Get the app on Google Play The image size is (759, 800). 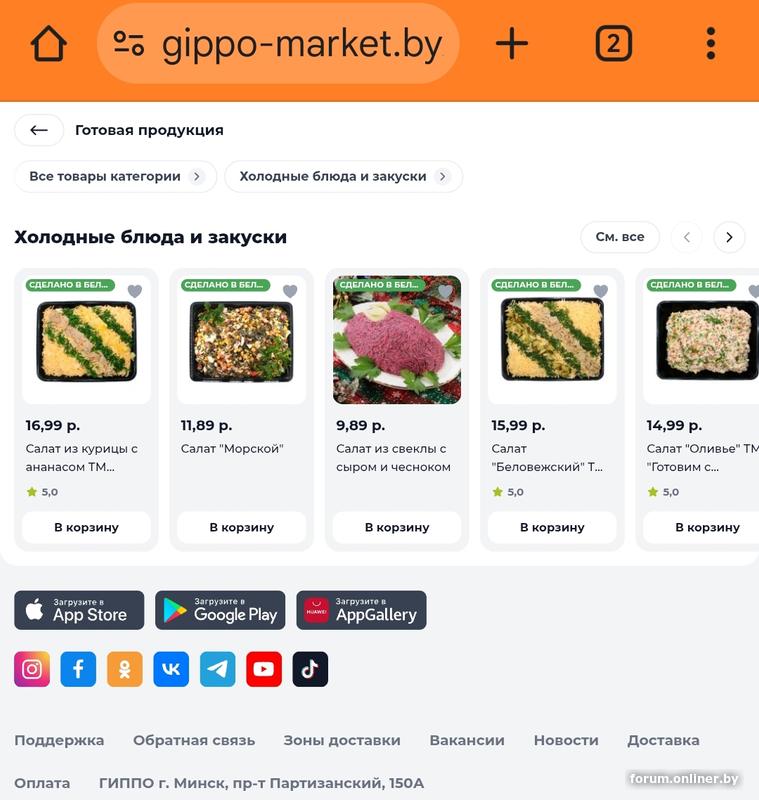[x=220, y=610]
